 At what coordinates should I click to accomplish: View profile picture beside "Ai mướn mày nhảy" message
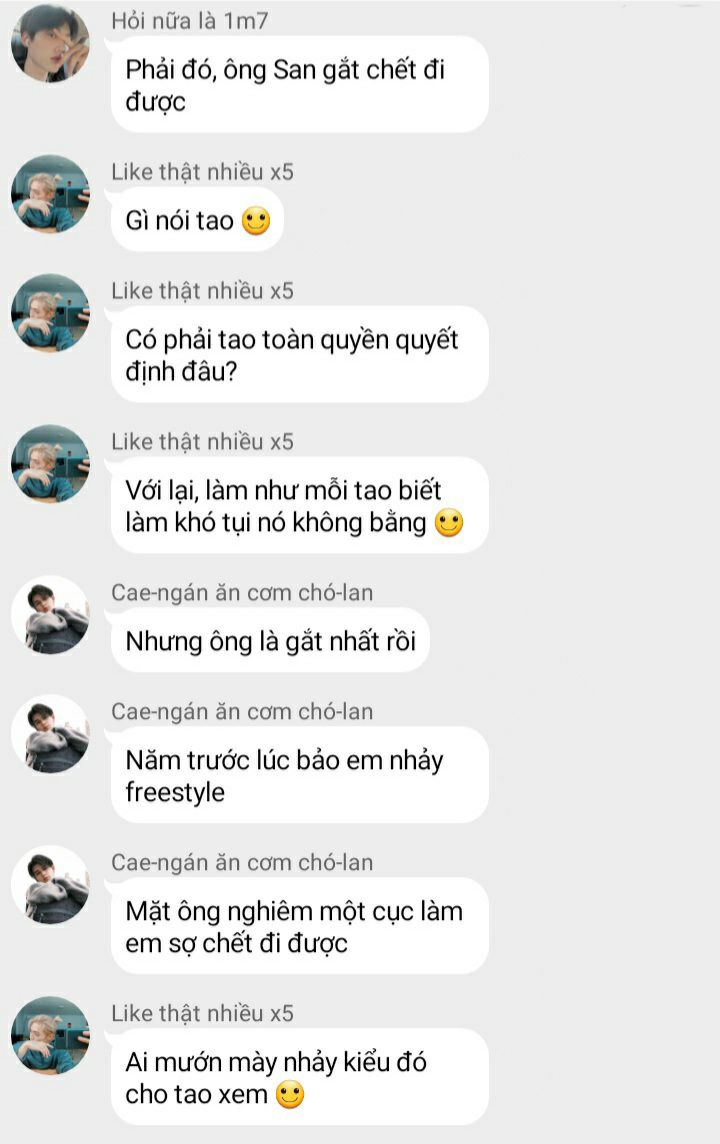click(50, 1035)
